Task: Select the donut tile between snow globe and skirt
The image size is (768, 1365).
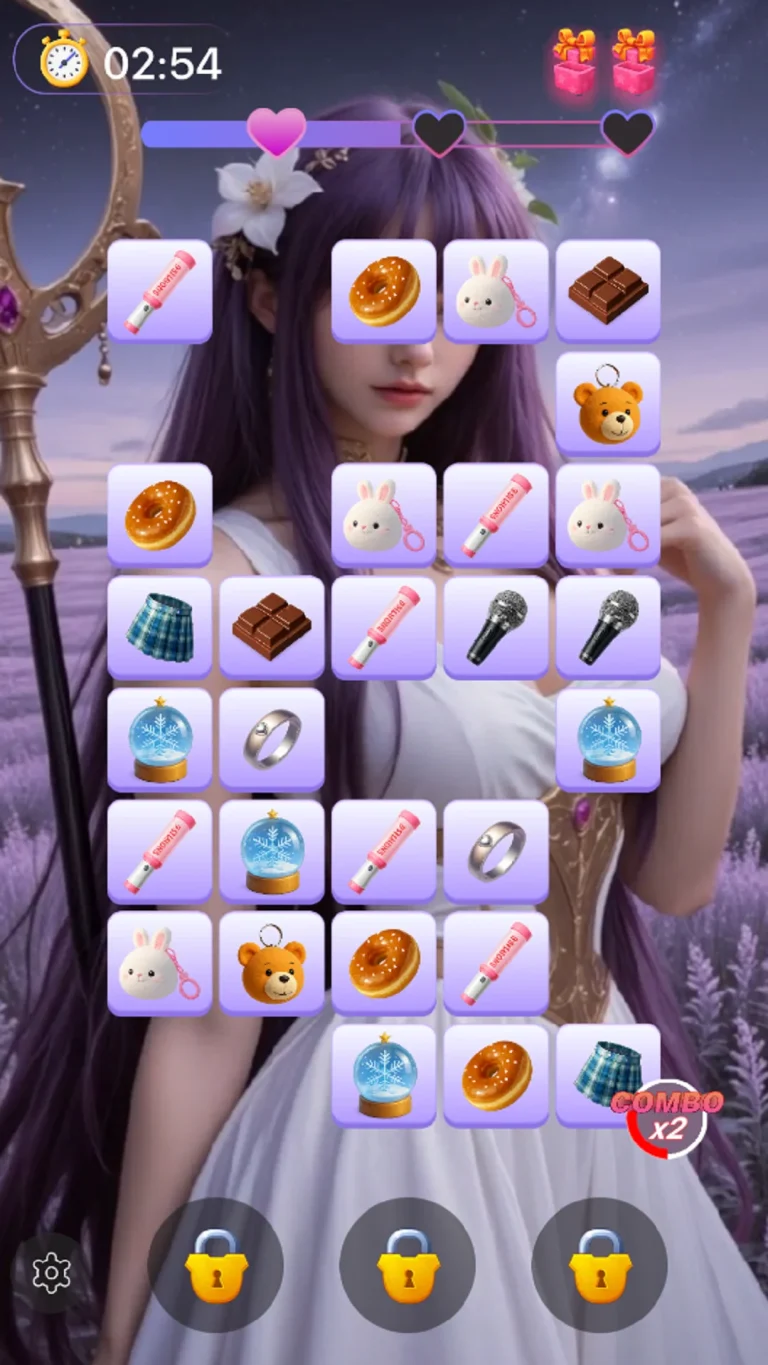Action: point(496,1075)
